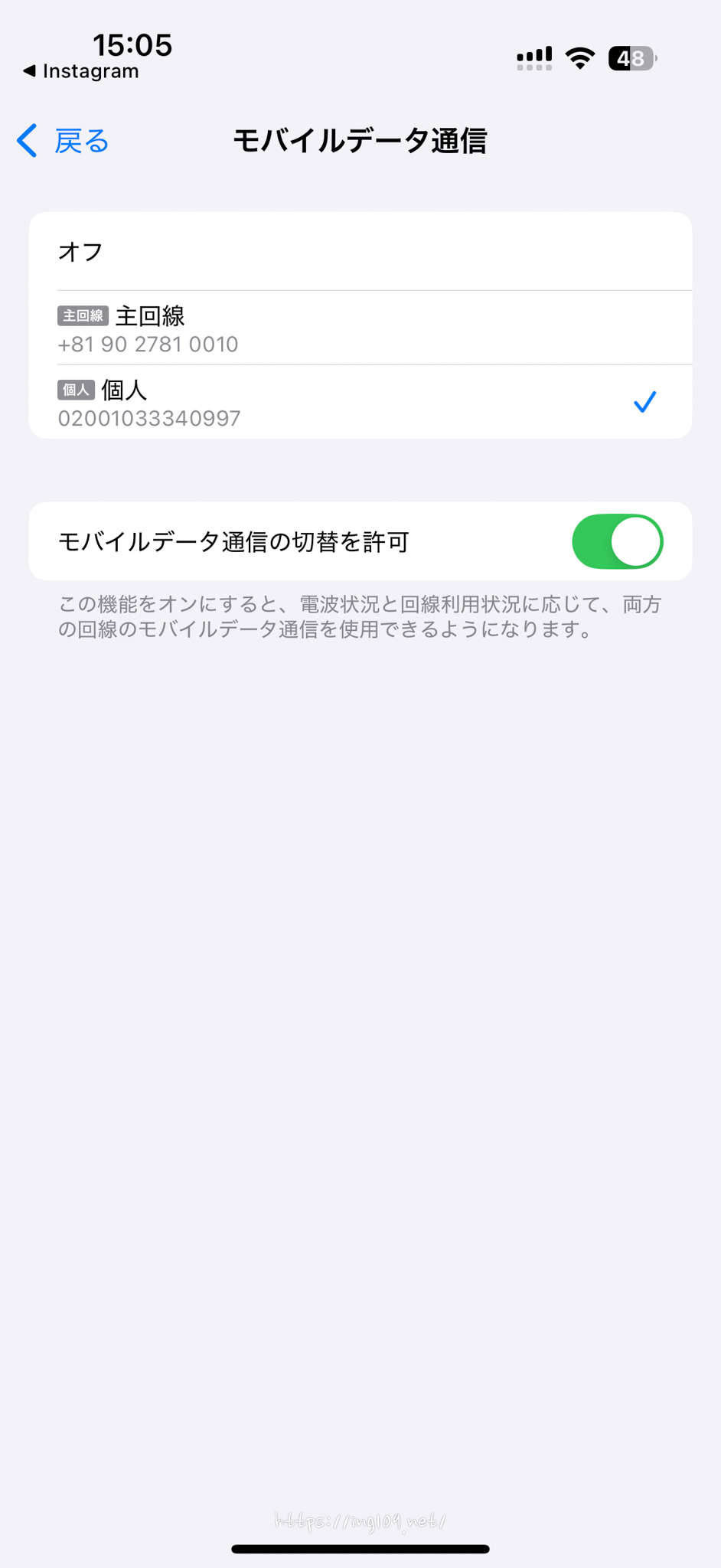Go back with the 戻る button
This screenshot has width=721, height=1568.
(x=64, y=141)
